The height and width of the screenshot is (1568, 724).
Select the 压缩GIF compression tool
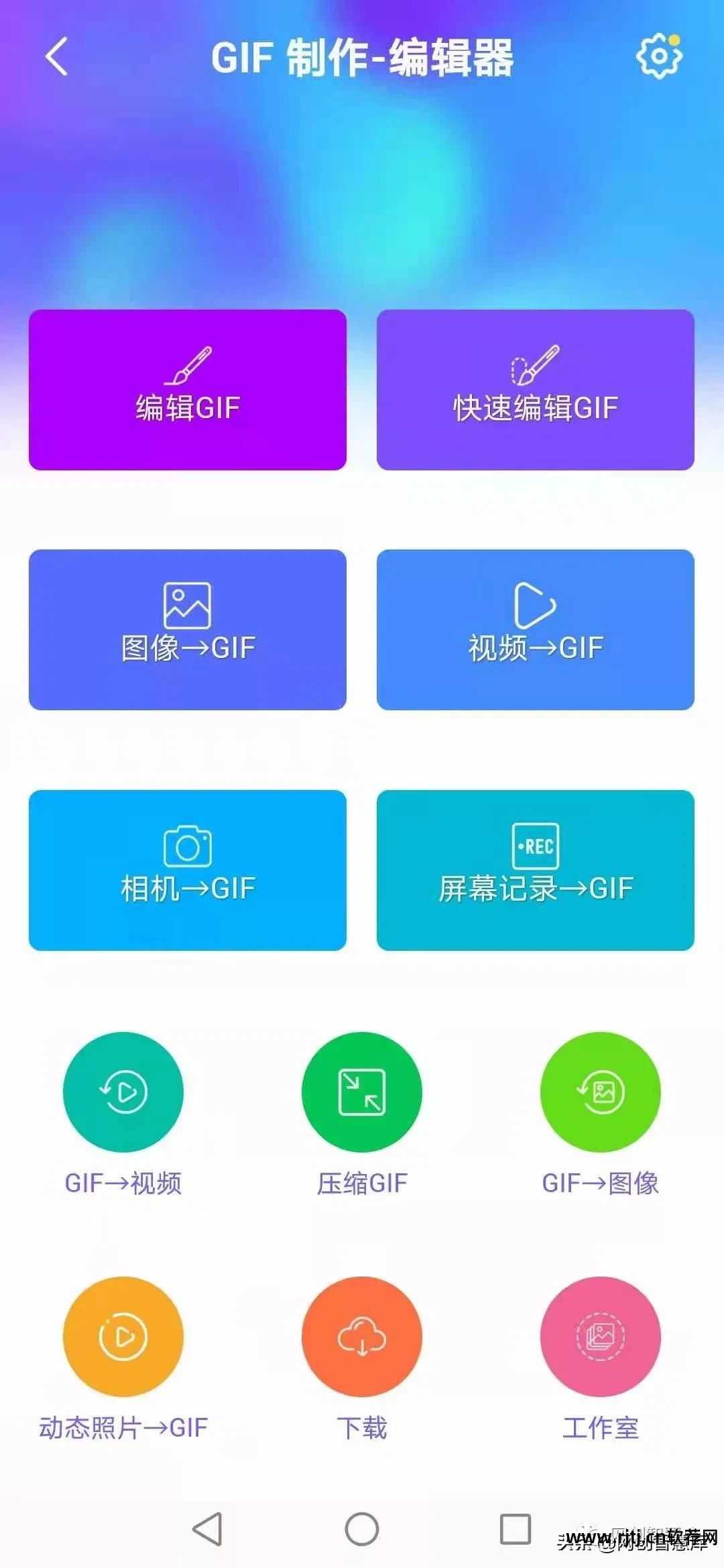coord(362,1092)
